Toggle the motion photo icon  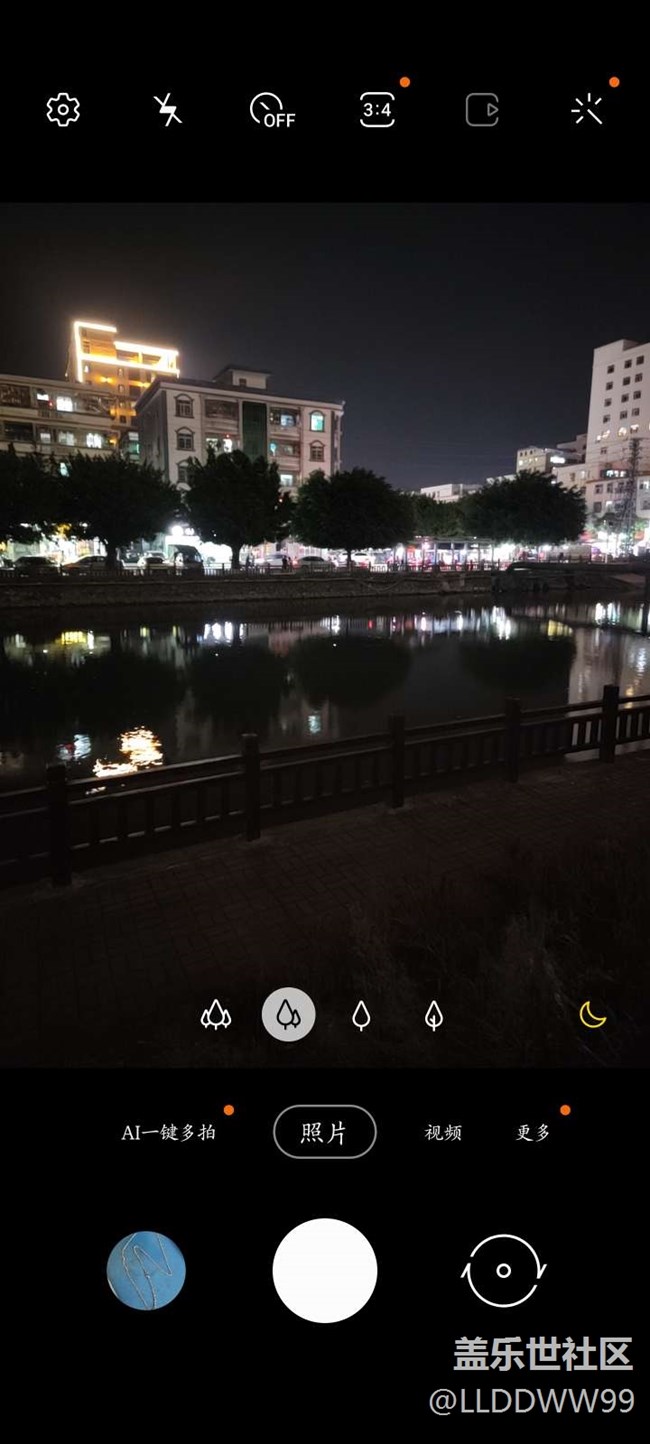point(482,110)
